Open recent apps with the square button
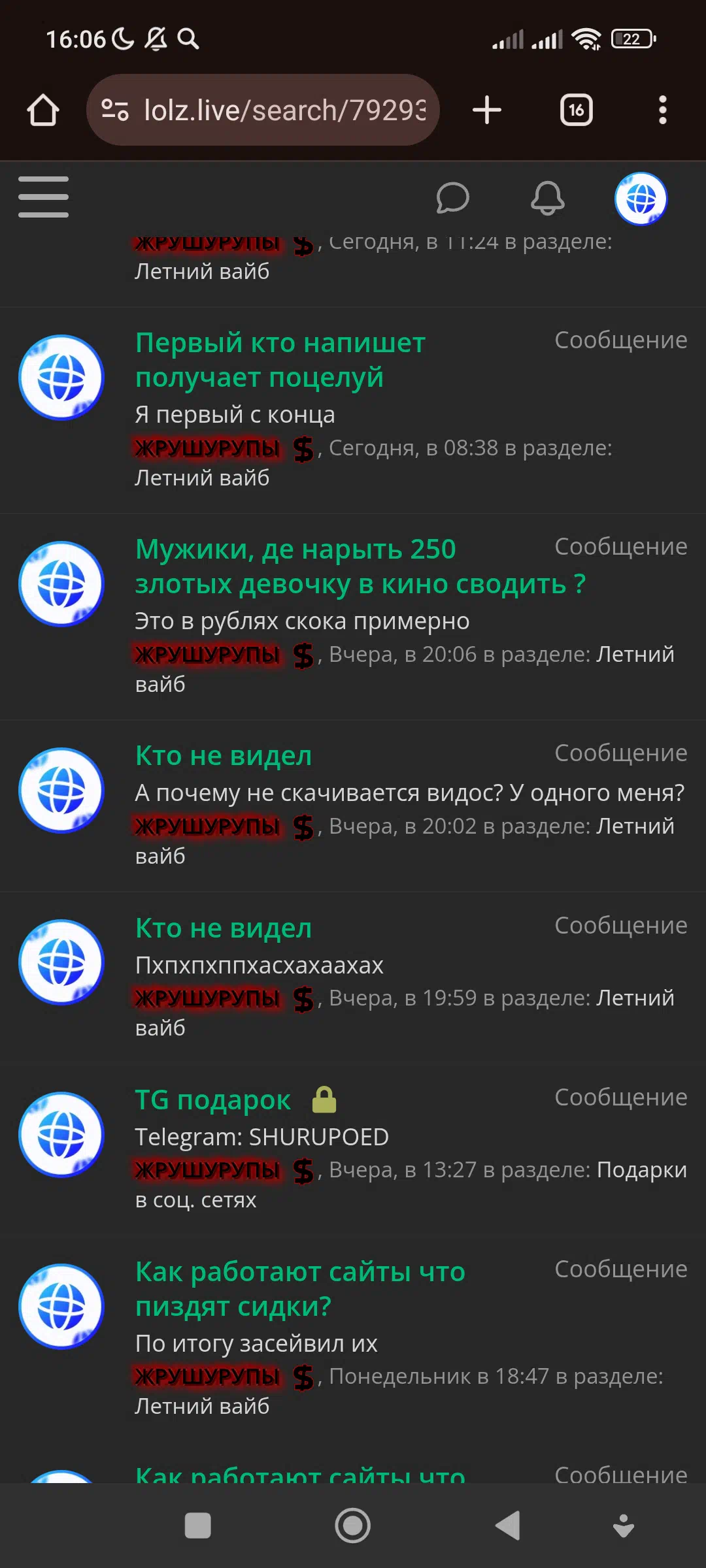This screenshot has width=706, height=1568. tap(198, 1526)
